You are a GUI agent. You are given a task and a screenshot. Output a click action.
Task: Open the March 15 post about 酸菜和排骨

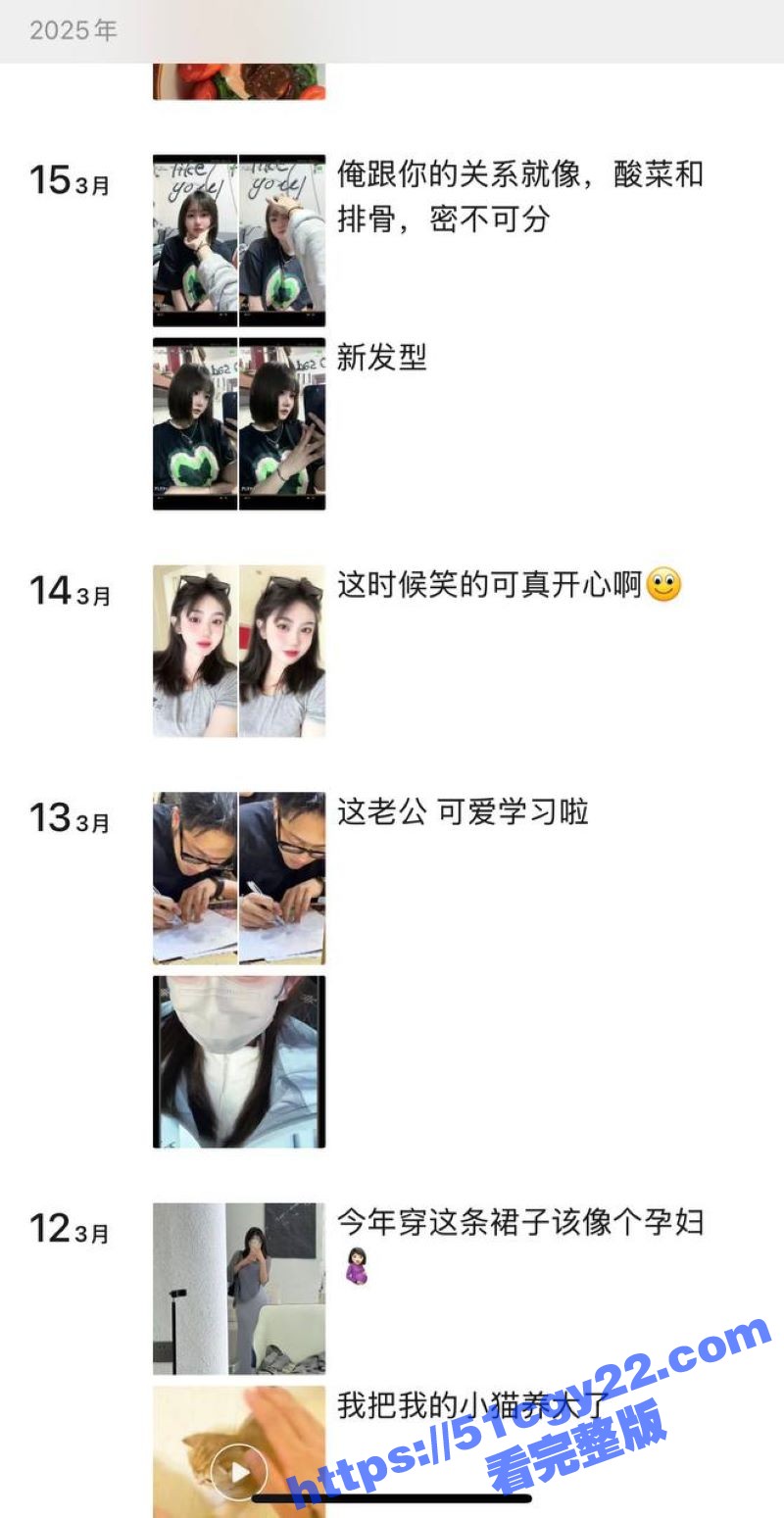click(519, 197)
